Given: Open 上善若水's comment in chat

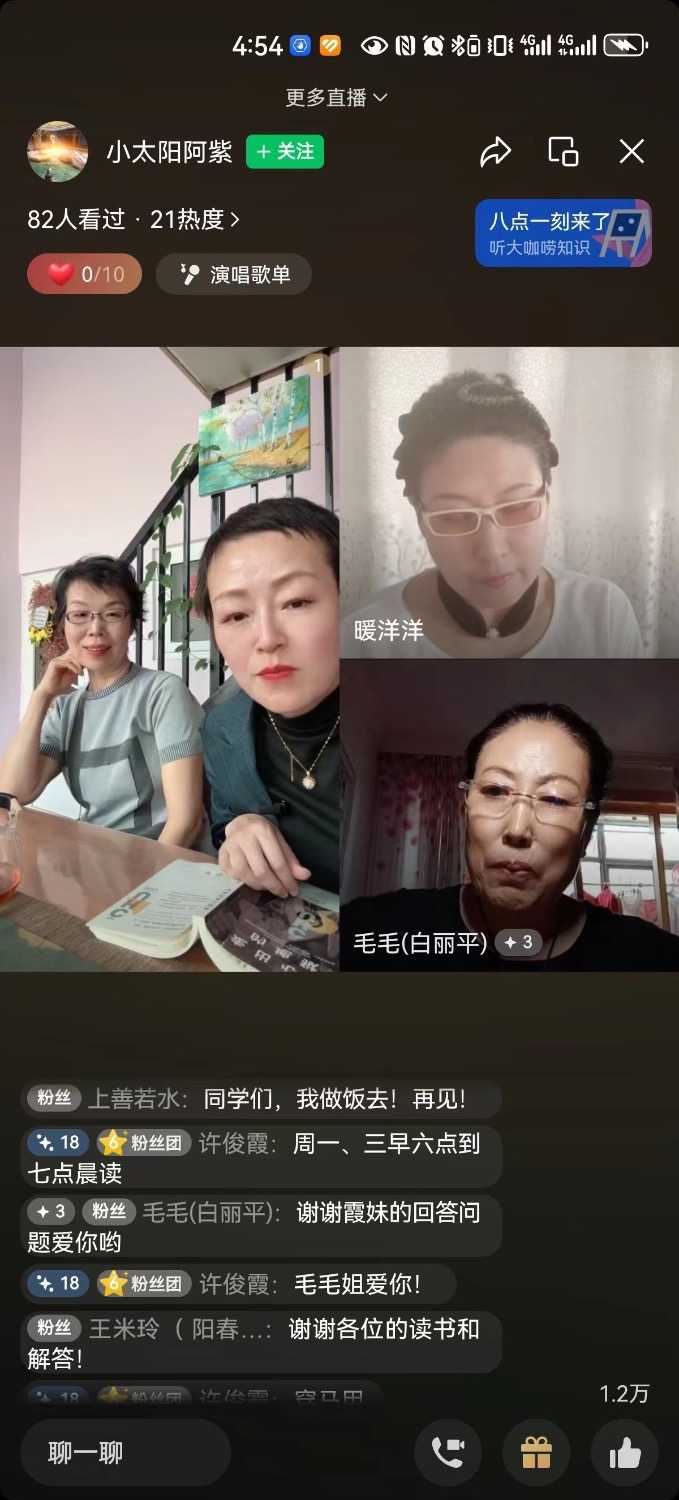Looking at the screenshot, I should (260, 1099).
